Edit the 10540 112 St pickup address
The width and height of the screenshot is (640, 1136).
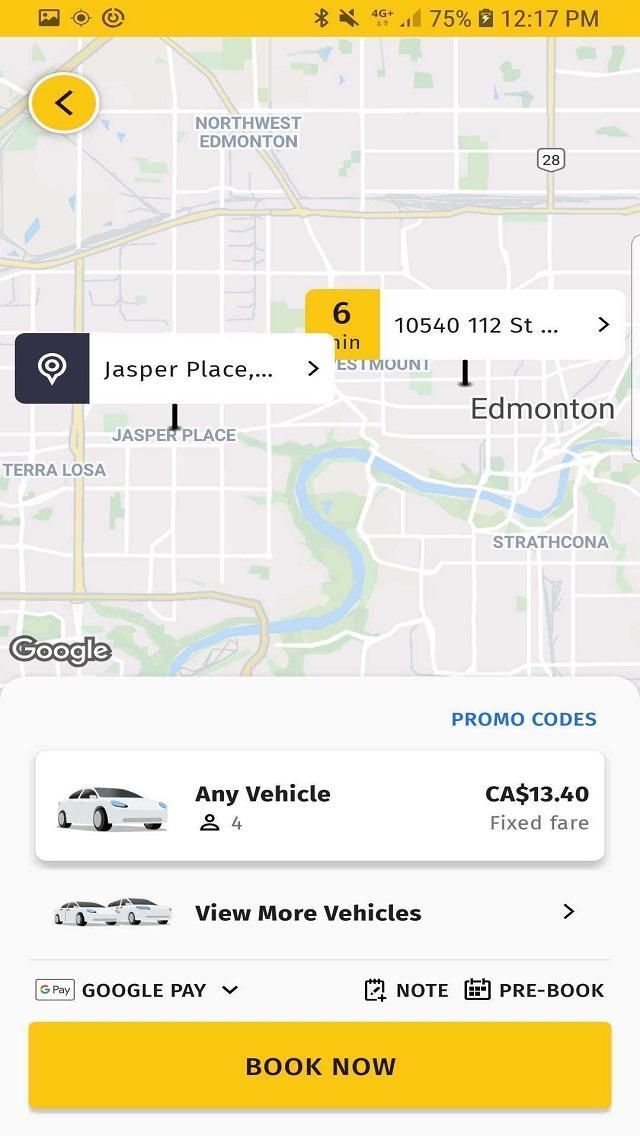coord(465,325)
